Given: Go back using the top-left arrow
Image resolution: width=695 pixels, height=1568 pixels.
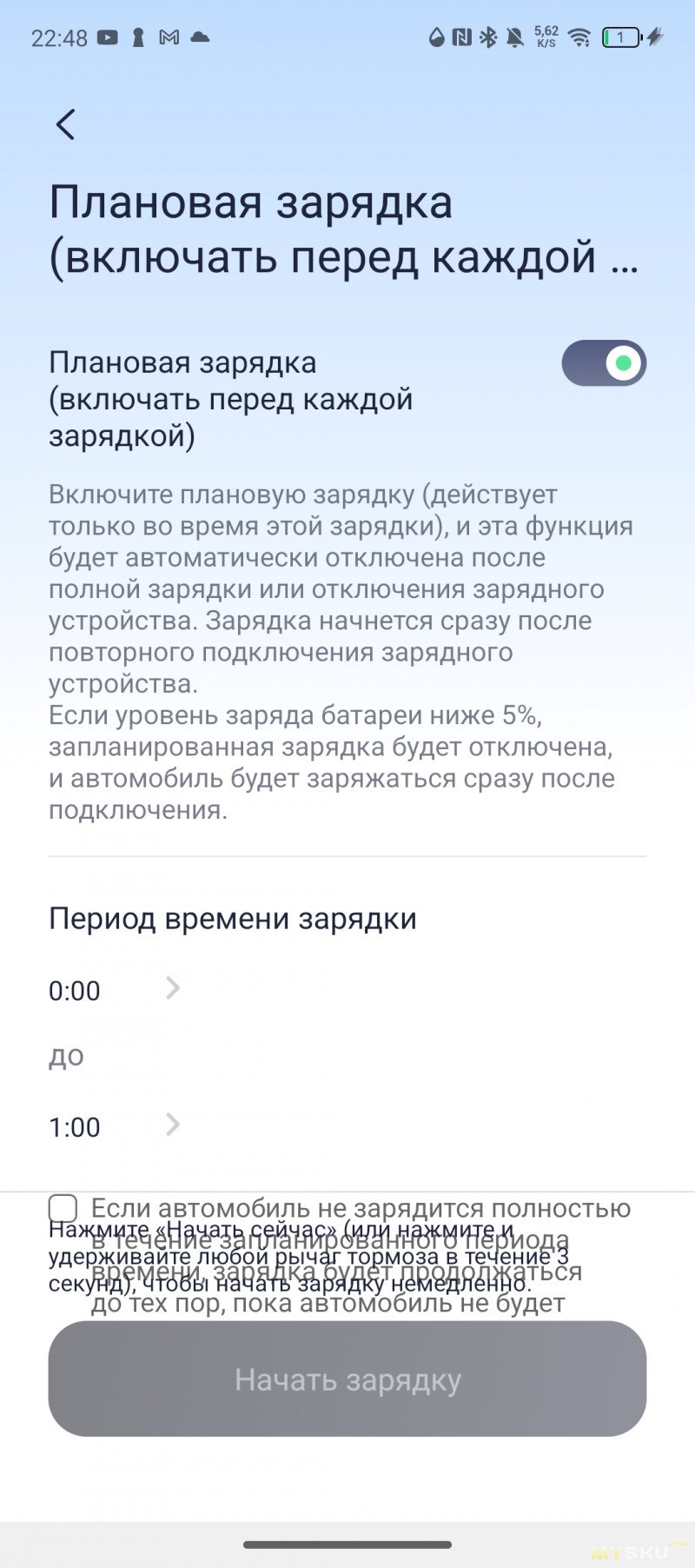Looking at the screenshot, I should (x=66, y=124).
